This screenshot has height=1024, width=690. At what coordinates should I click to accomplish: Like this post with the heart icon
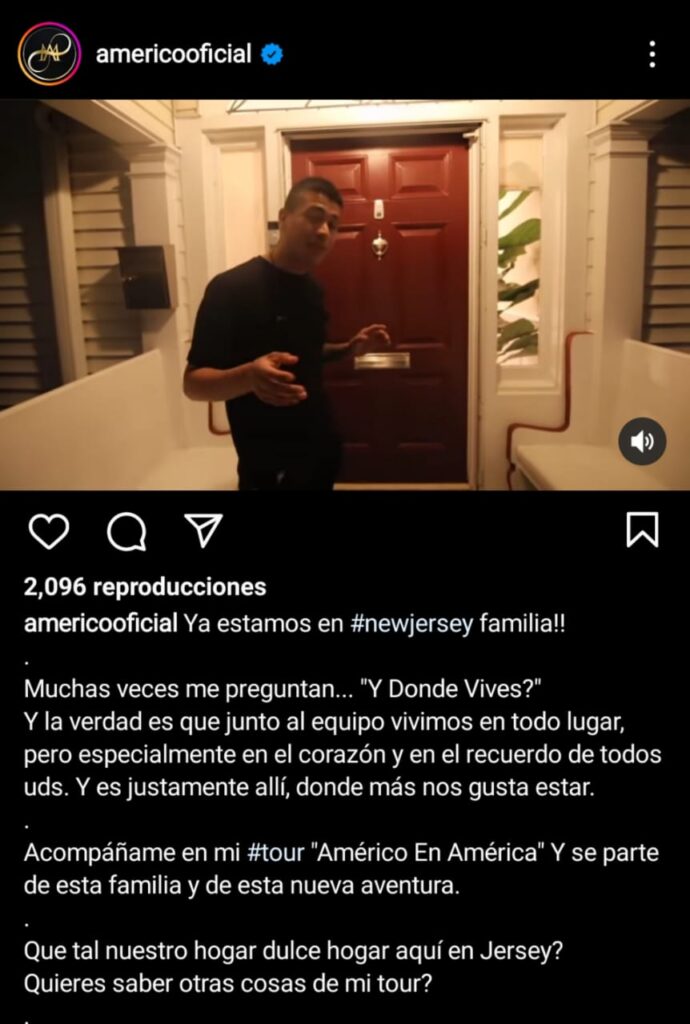click(48, 531)
